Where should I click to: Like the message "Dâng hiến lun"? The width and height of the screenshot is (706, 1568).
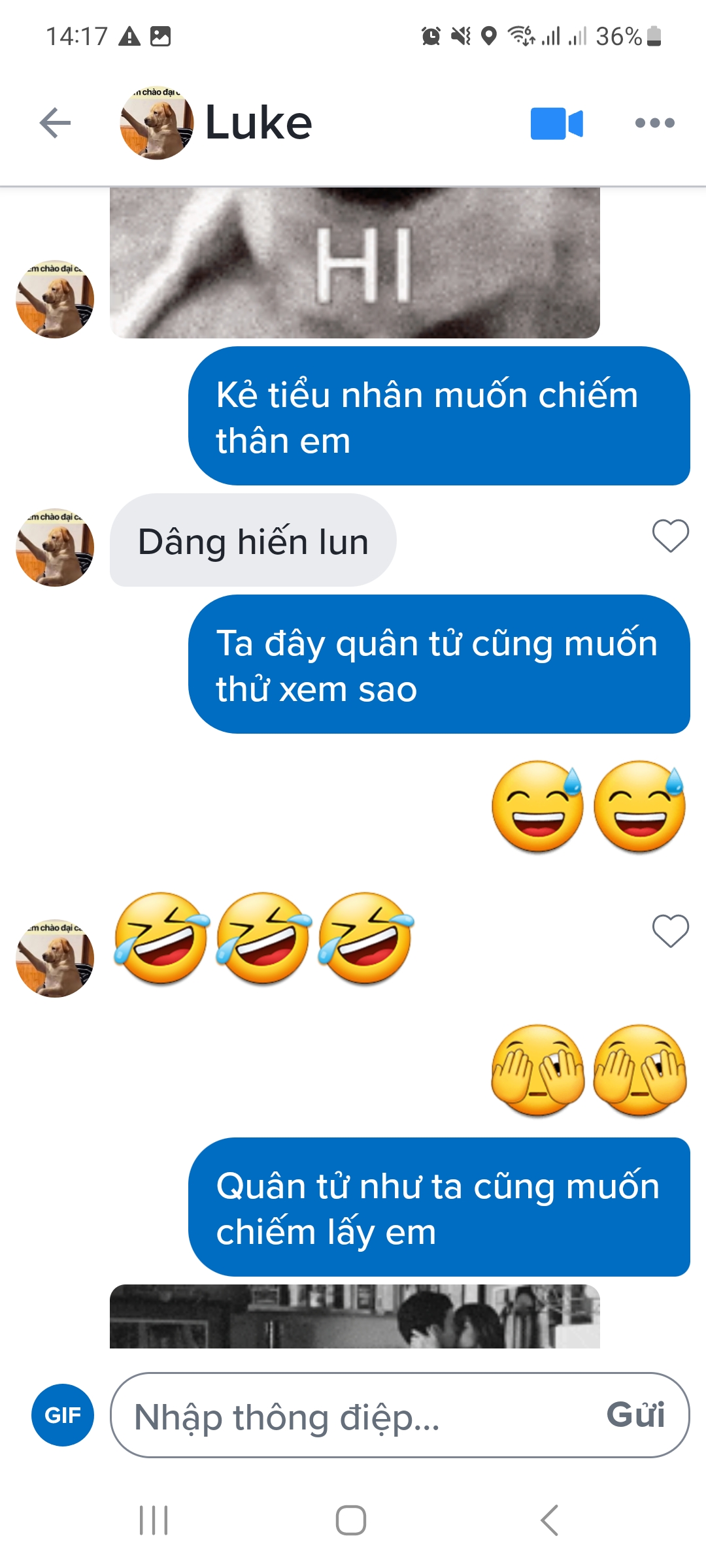point(670,536)
